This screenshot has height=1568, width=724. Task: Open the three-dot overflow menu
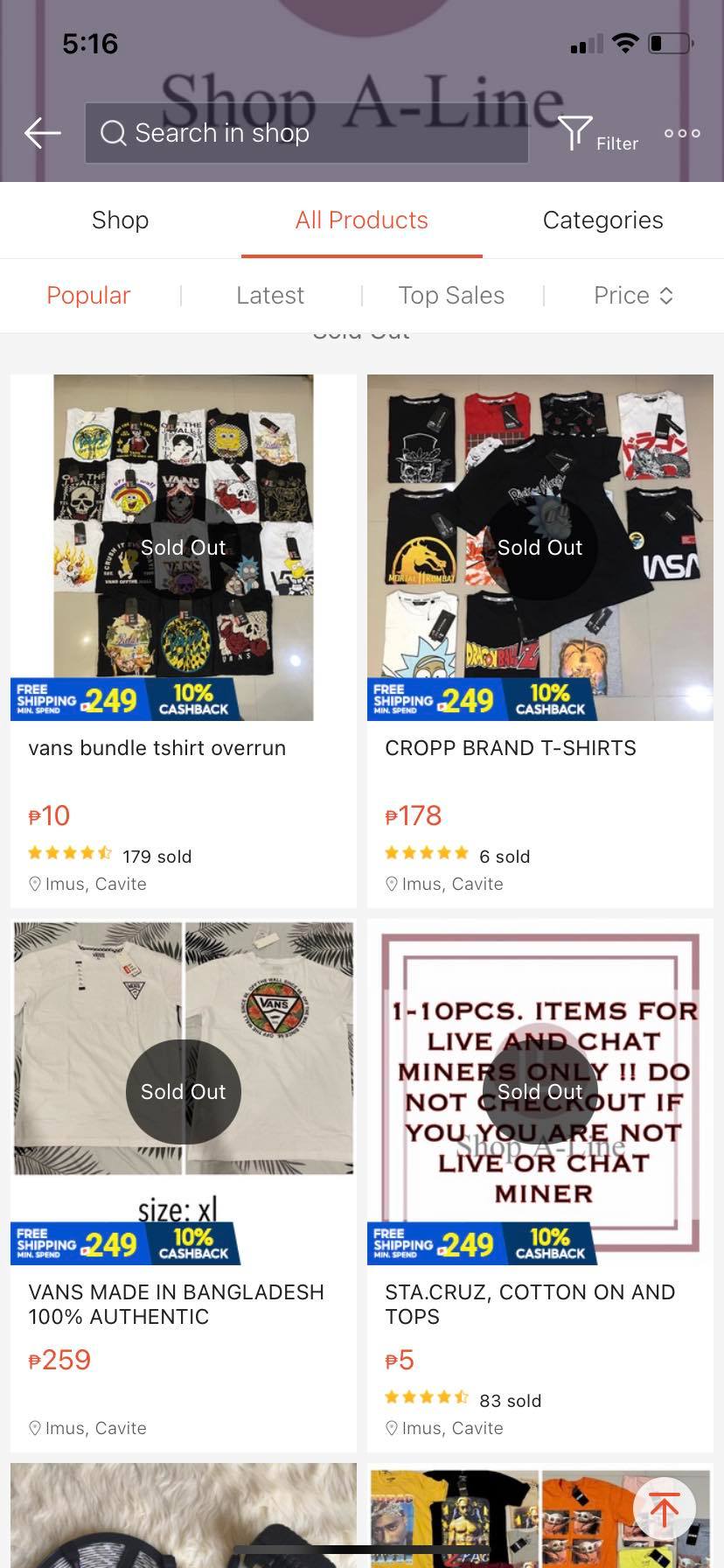(682, 133)
